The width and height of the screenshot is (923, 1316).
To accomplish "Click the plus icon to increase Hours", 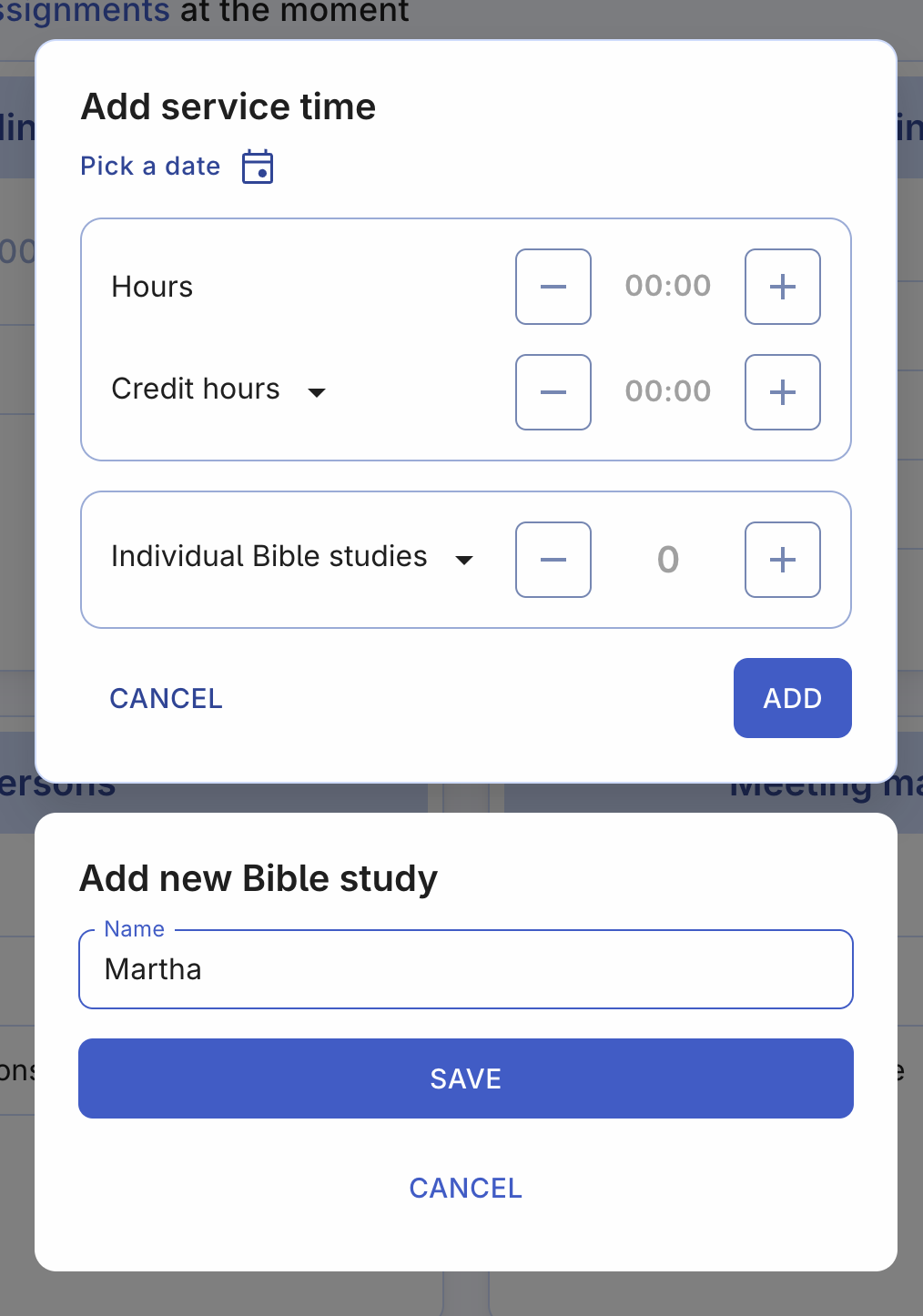I will point(782,287).
